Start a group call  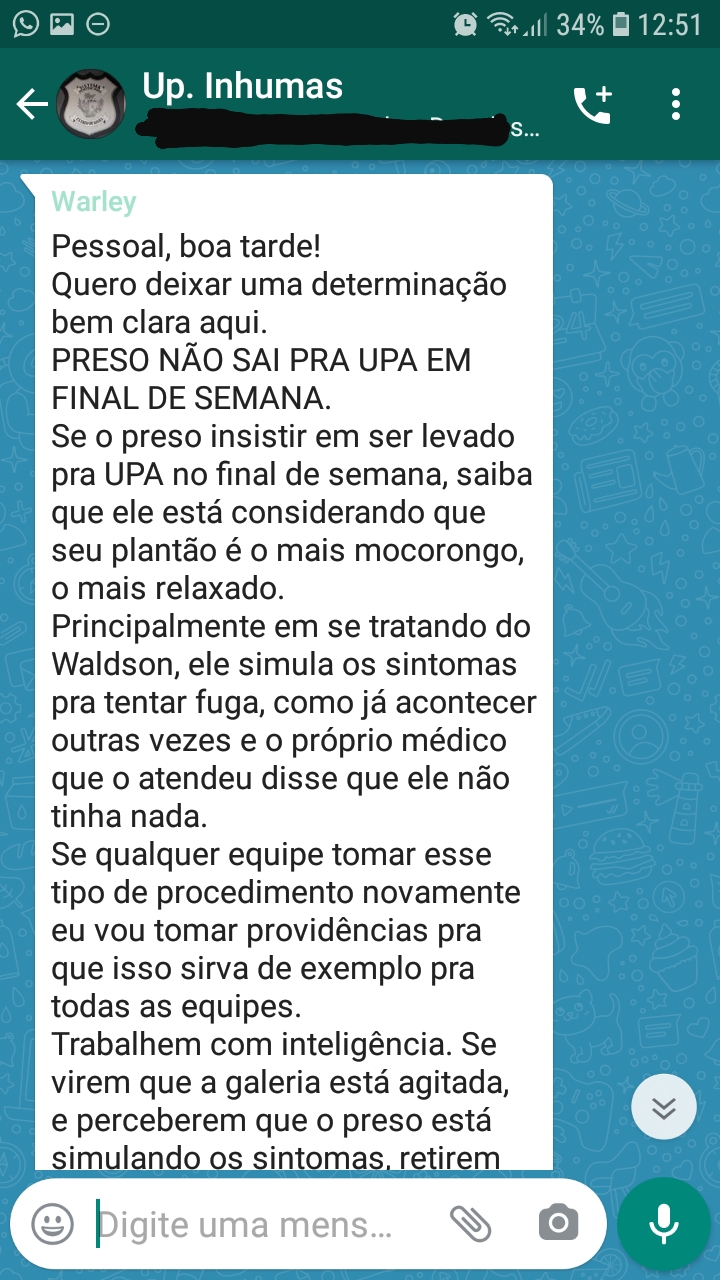coord(591,104)
